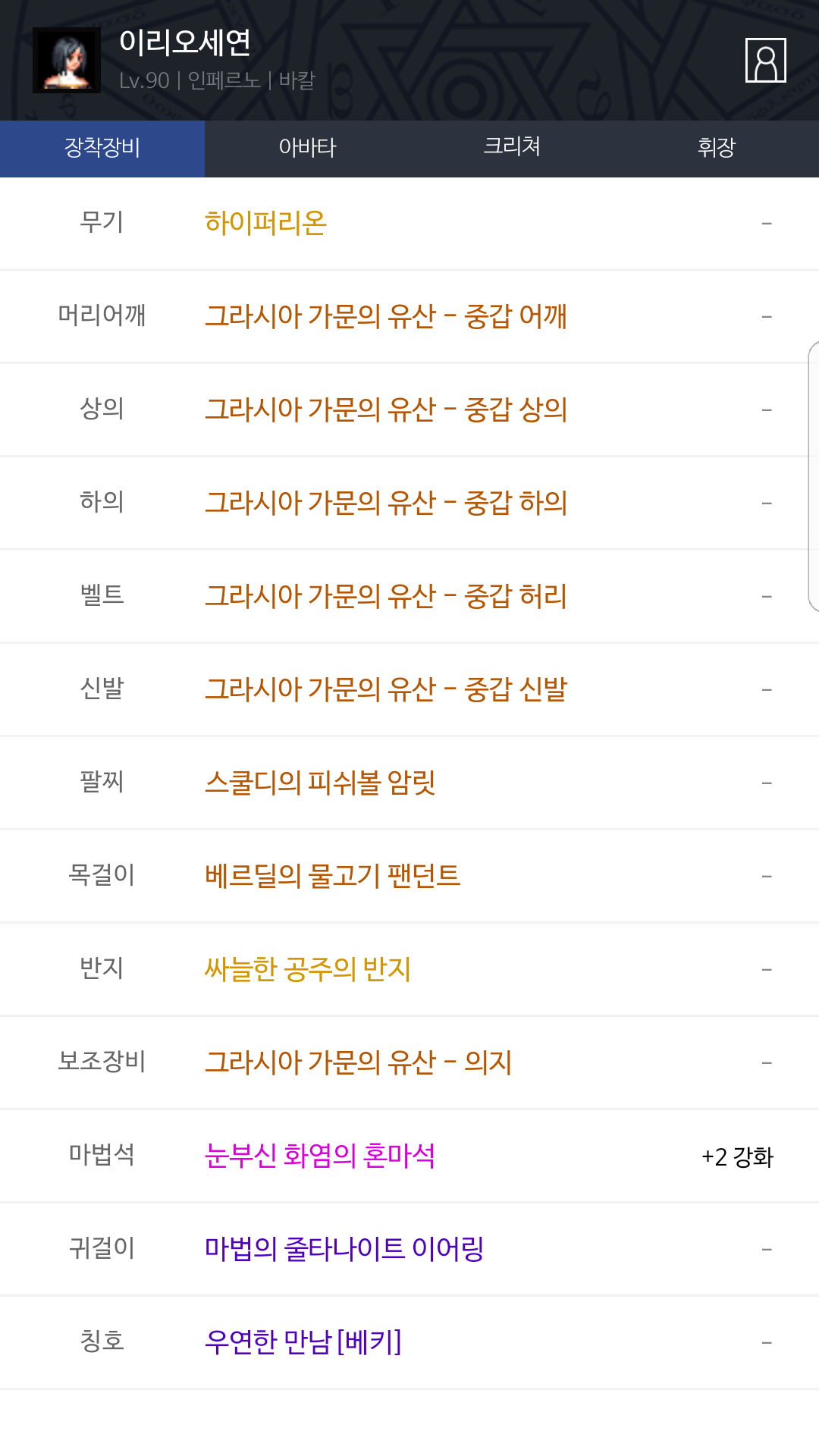Screen dimensions: 819x1456
Task: Switch to the 휘장 tab
Action: [717, 149]
